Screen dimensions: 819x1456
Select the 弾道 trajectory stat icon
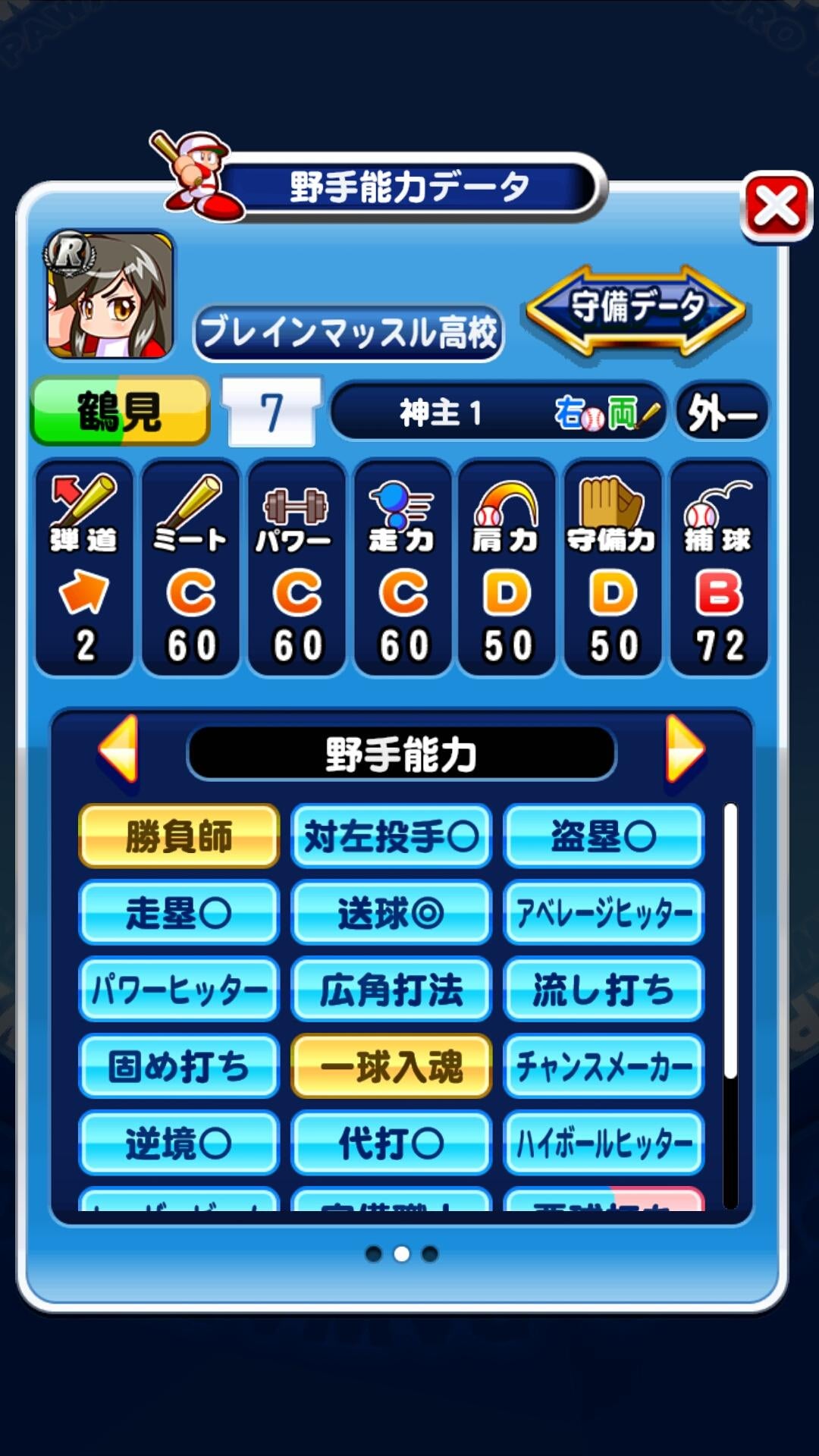(x=83, y=516)
